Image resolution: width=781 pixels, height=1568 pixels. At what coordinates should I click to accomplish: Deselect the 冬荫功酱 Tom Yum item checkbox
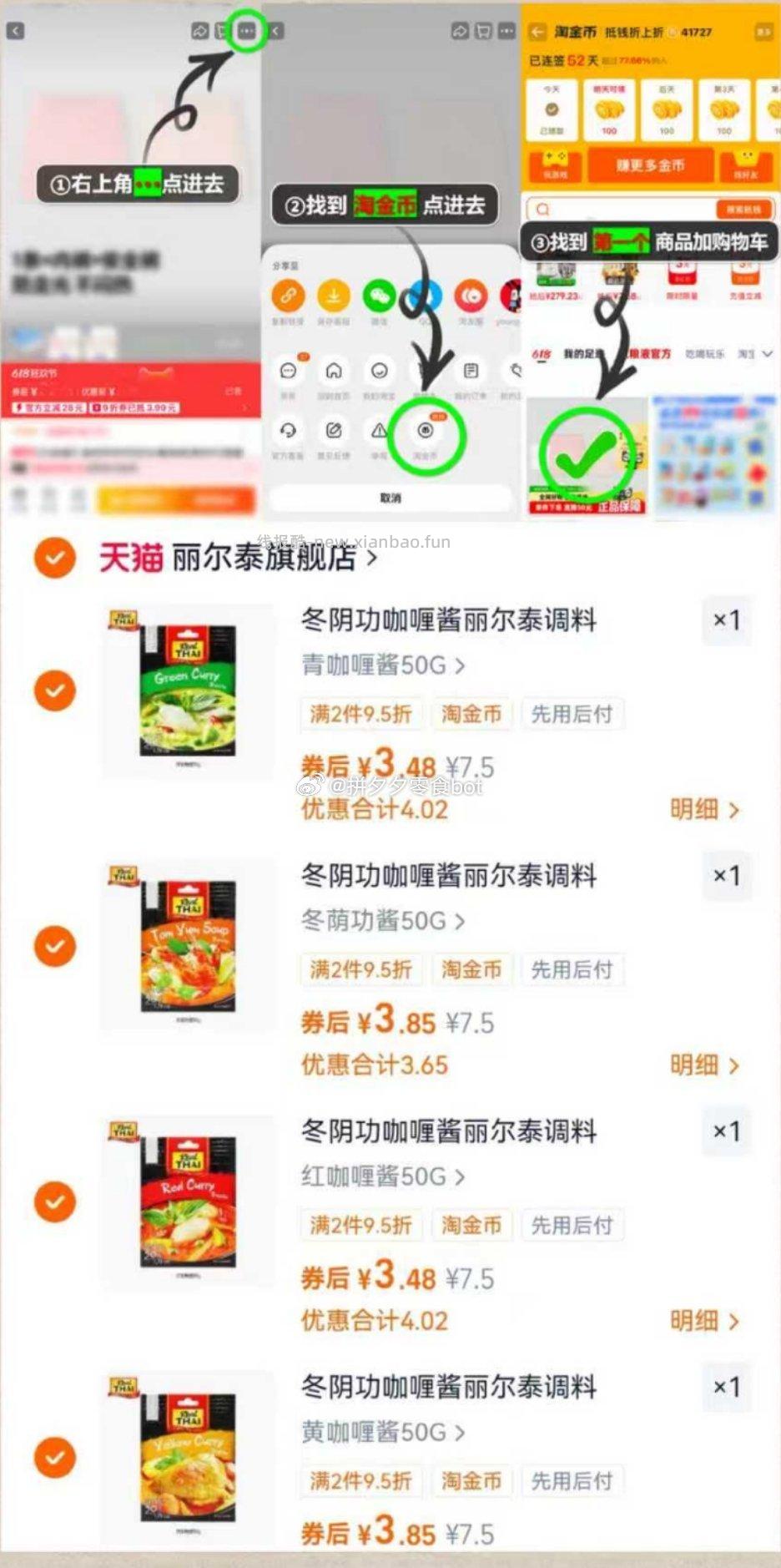55,946
